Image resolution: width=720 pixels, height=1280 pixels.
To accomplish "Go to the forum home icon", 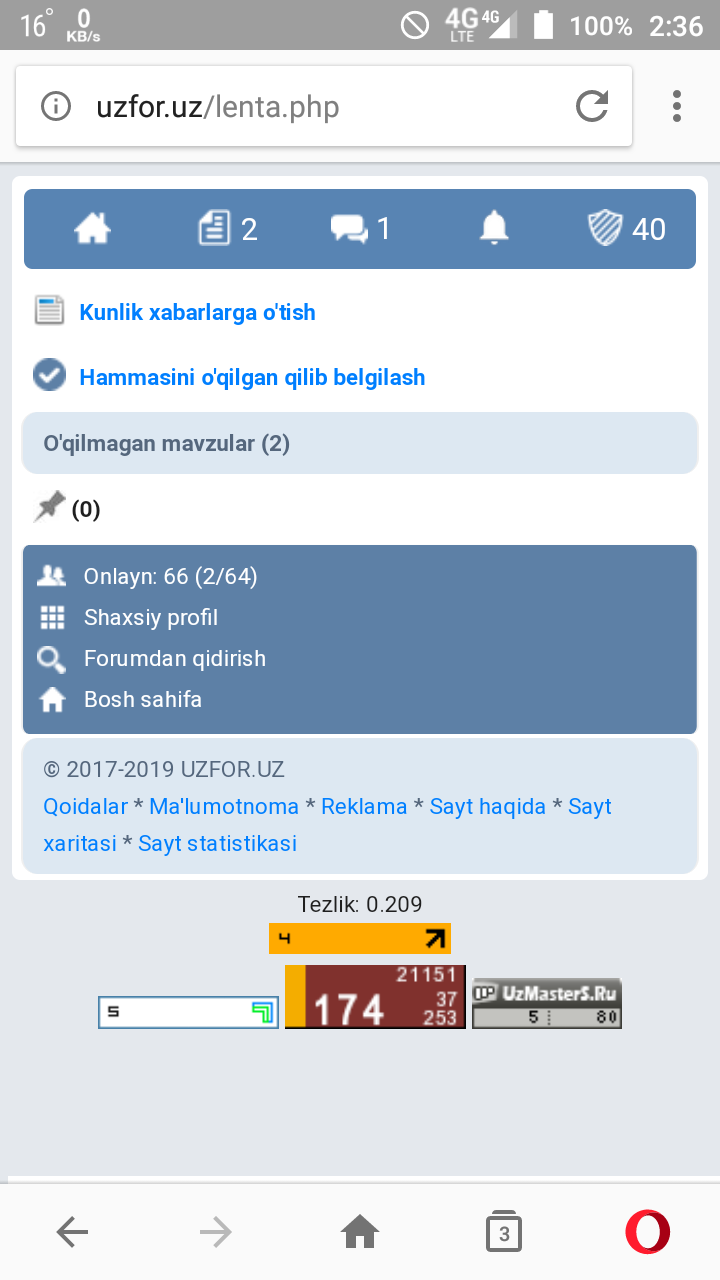I will [92, 230].
